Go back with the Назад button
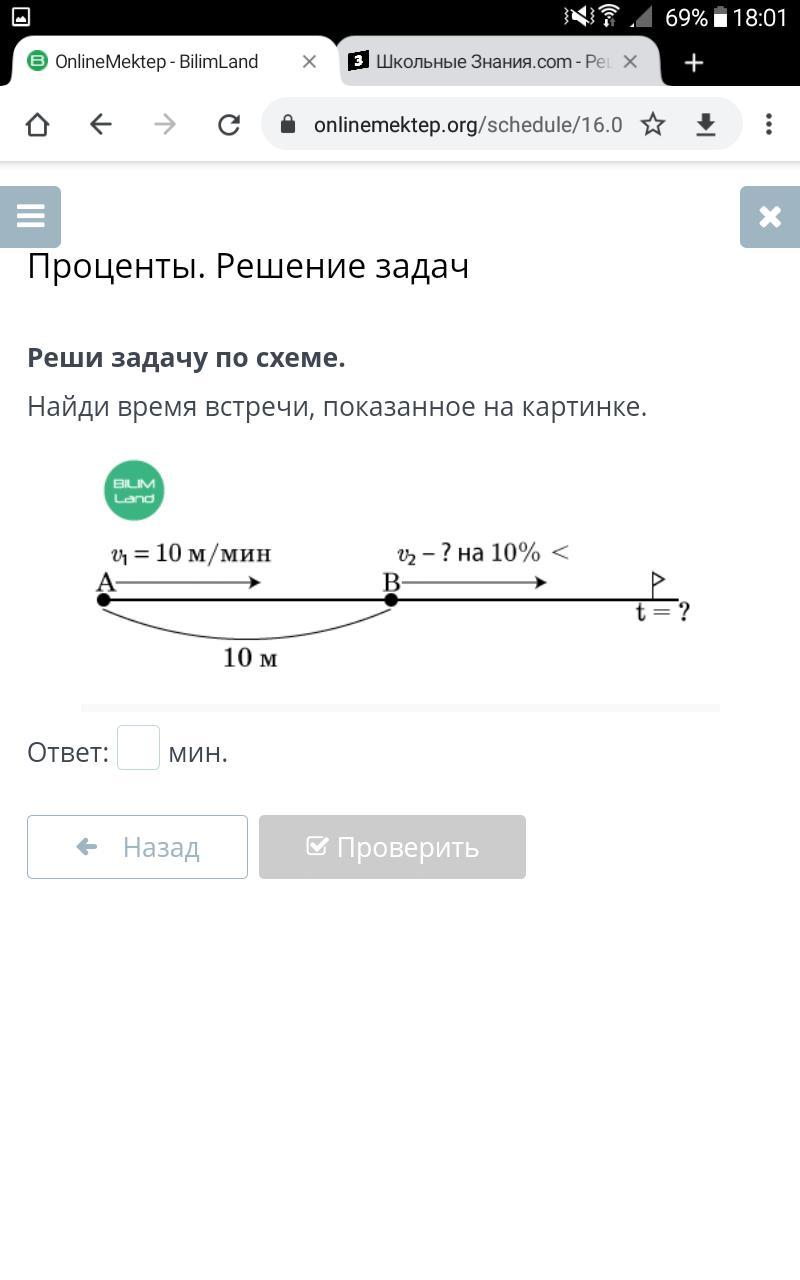This screenshot has height=1280, width=800. click(x=137, y=847)
